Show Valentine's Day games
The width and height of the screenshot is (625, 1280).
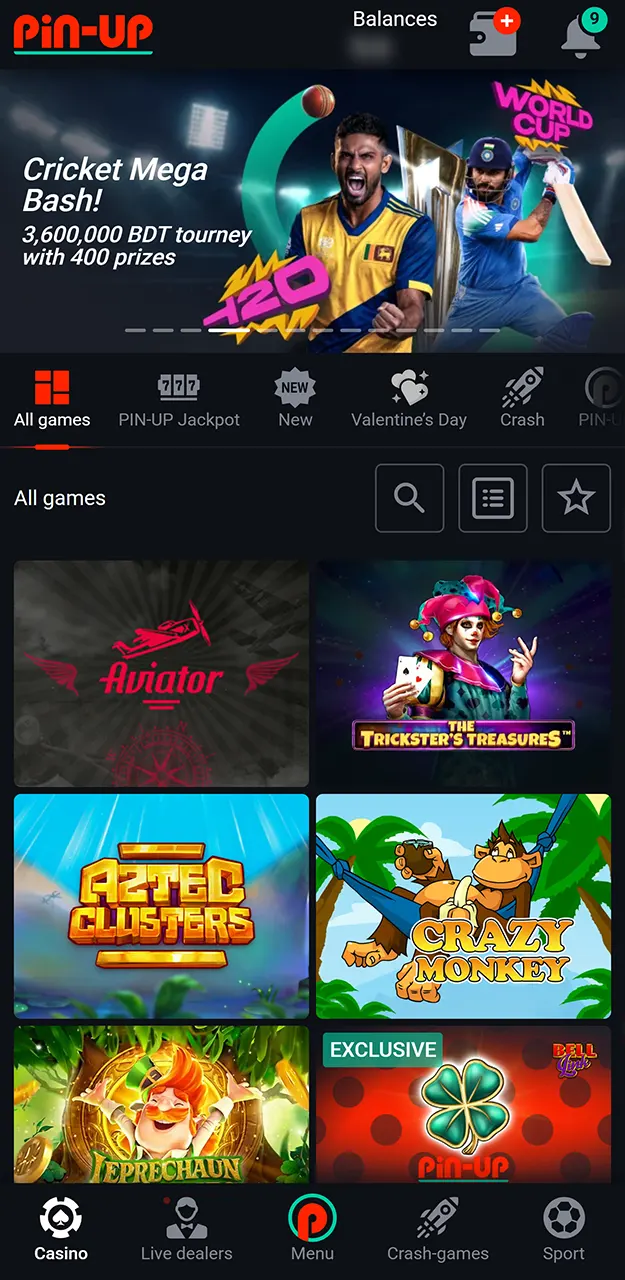tap(409, 399)
